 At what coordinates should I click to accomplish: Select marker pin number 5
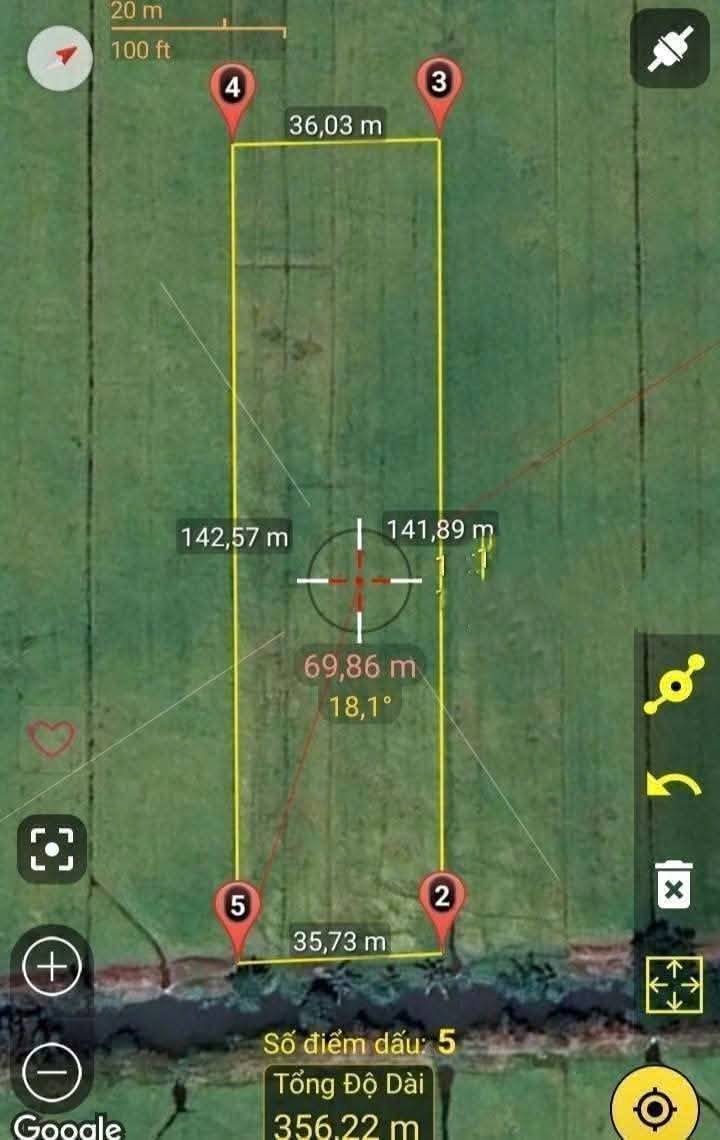click(237, 908)
